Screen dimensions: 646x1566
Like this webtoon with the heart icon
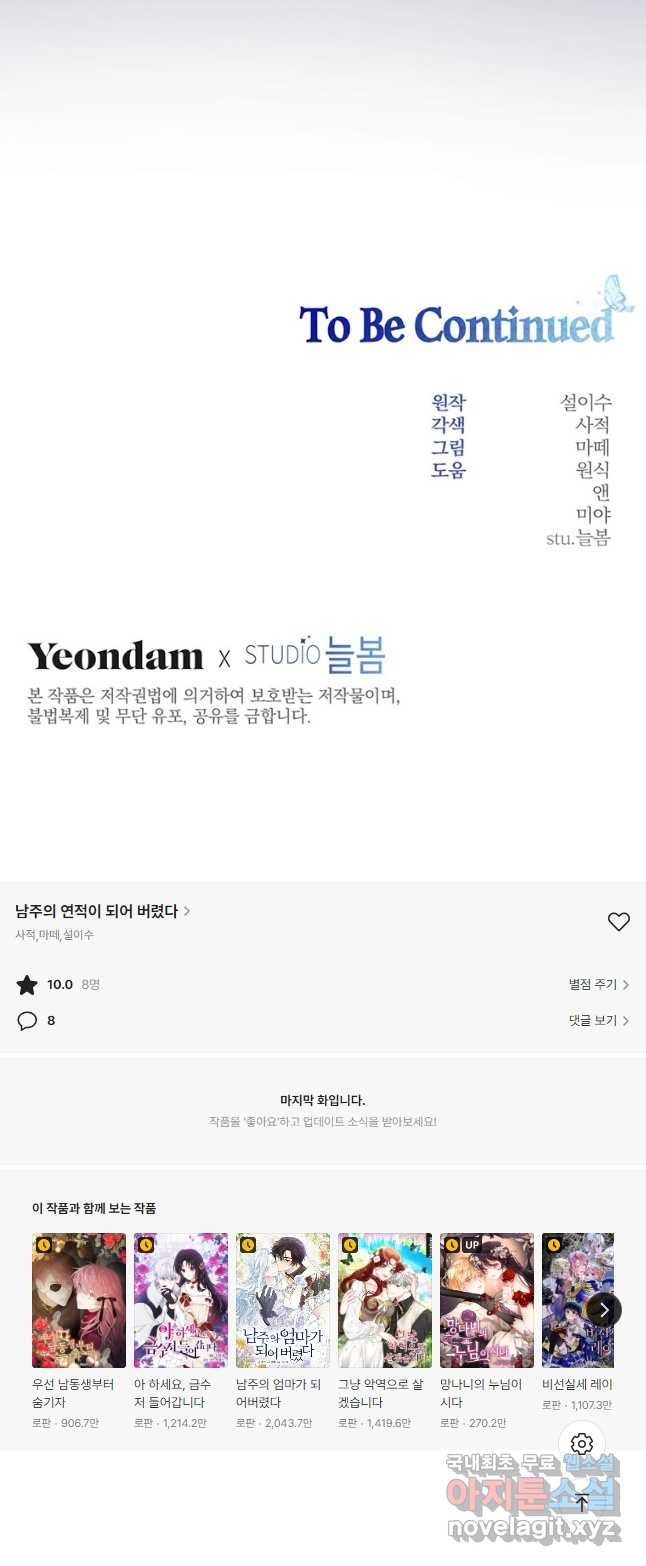tap(619, 922)
